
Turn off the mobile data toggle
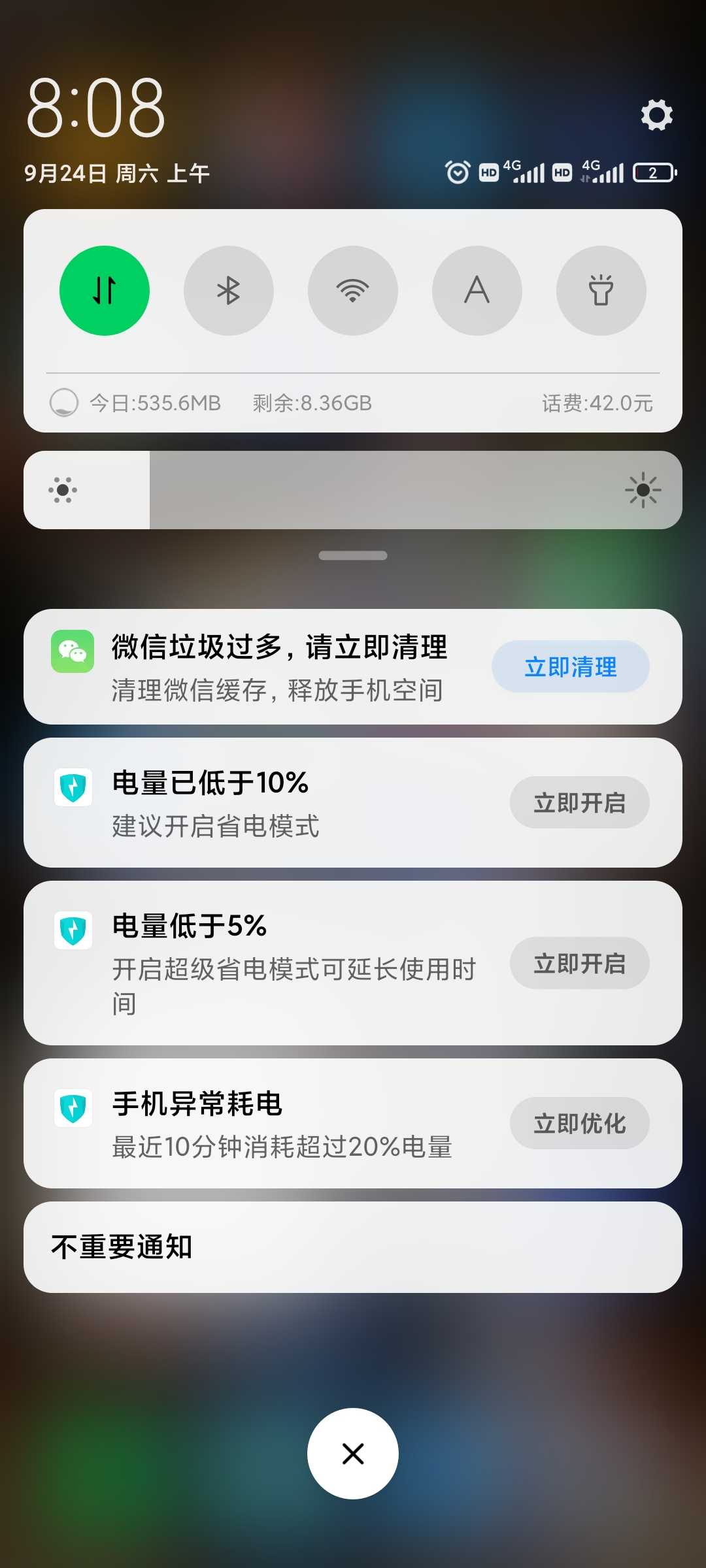click(x=105, y=291)
